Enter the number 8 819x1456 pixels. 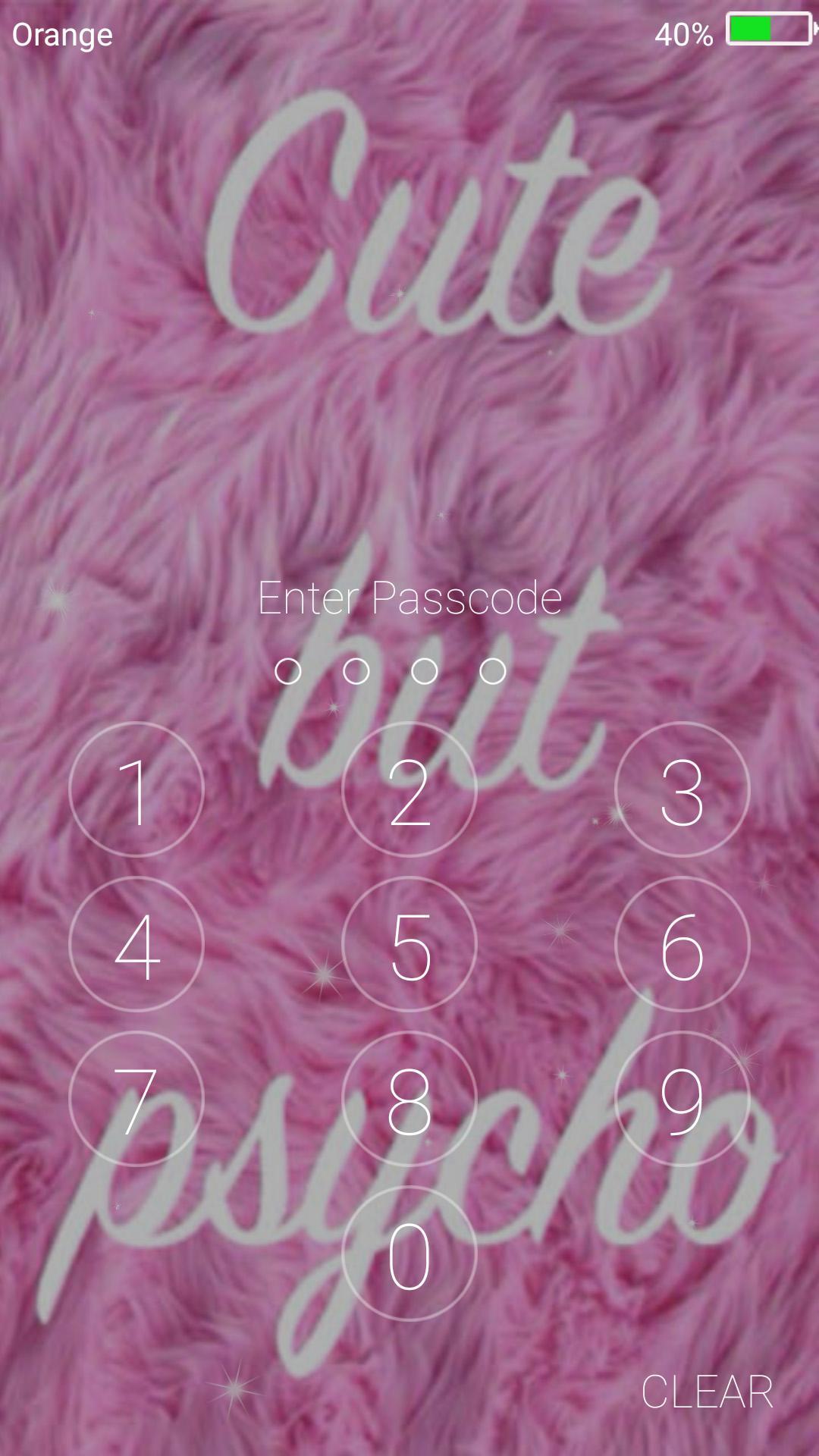[x=409, y=1099]
